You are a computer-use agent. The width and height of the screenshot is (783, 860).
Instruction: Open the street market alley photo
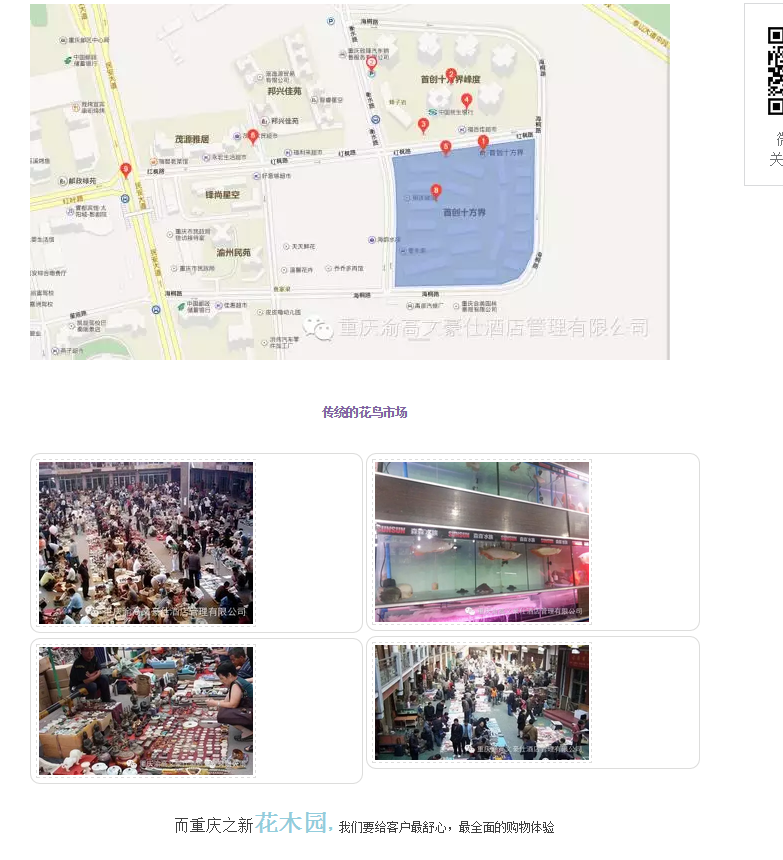(x=482, y=702)
